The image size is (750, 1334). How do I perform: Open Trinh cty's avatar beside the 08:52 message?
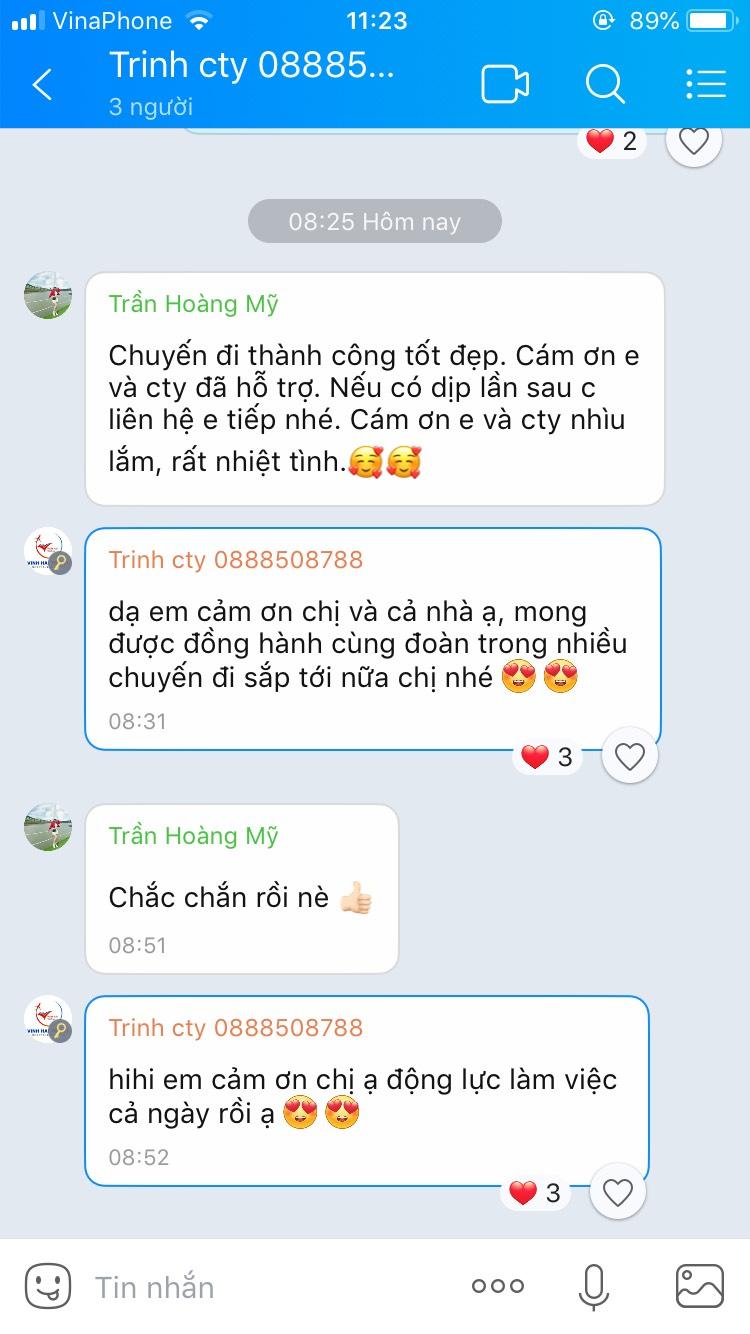(48, 1019)
